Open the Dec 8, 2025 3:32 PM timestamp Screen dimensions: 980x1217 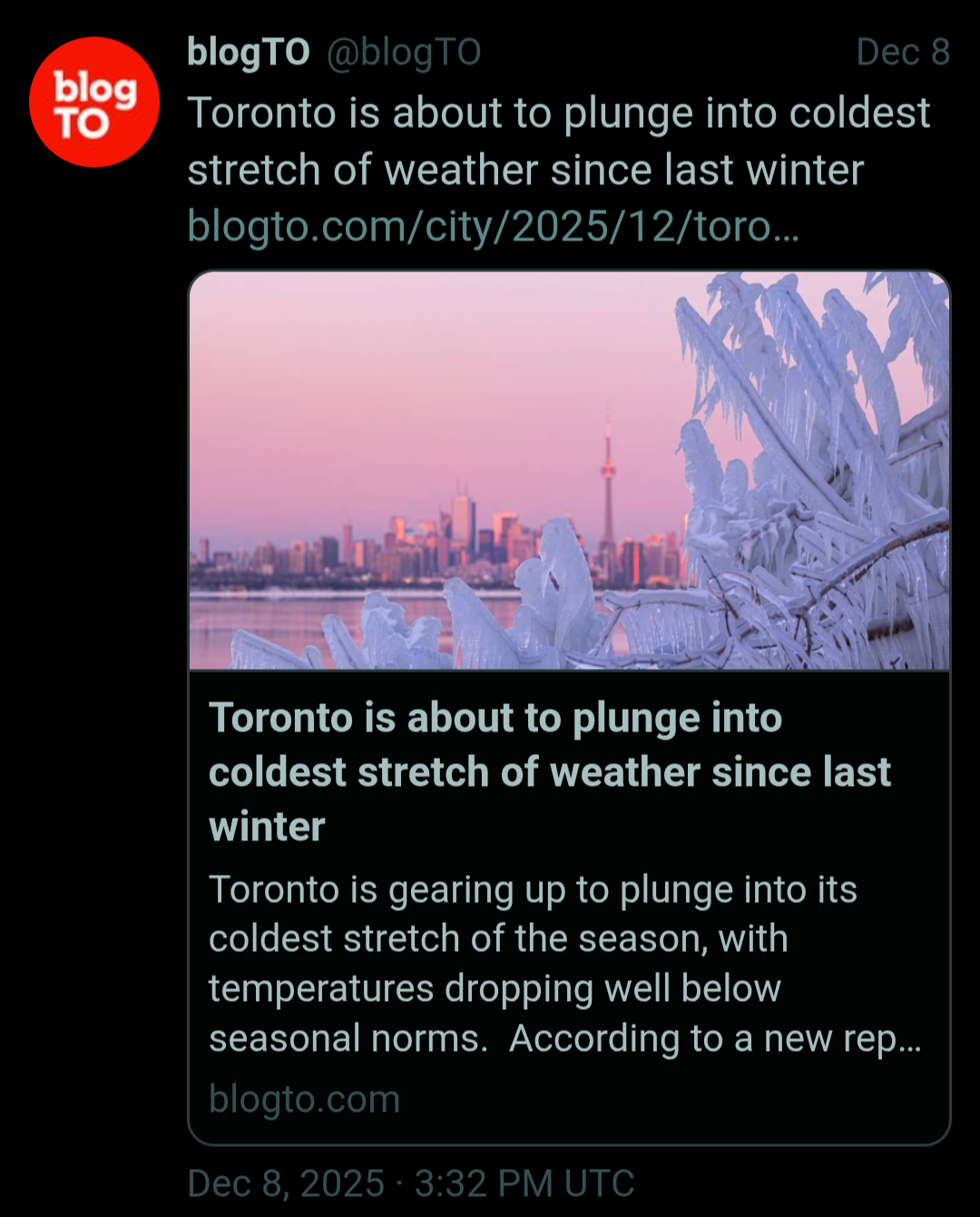410,1183
